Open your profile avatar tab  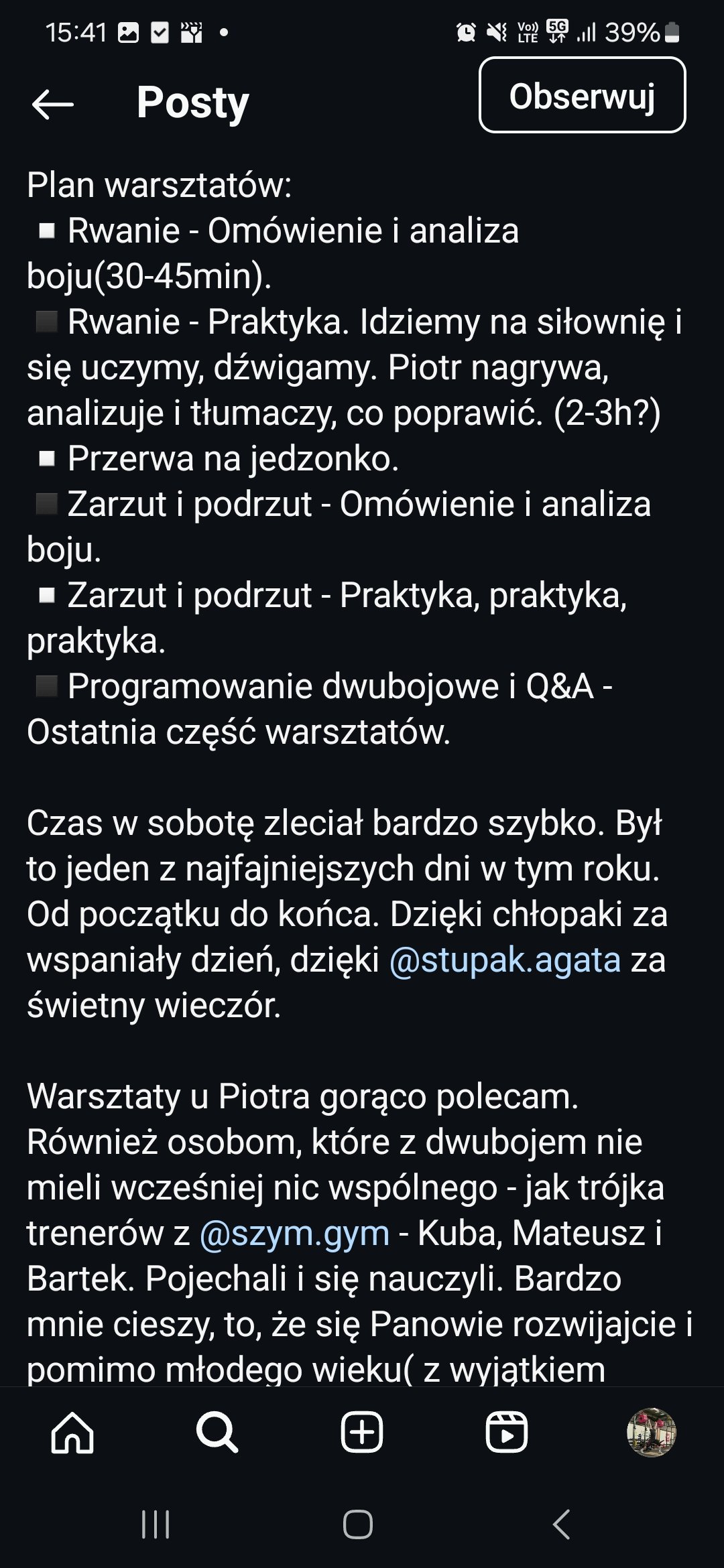651,1433
